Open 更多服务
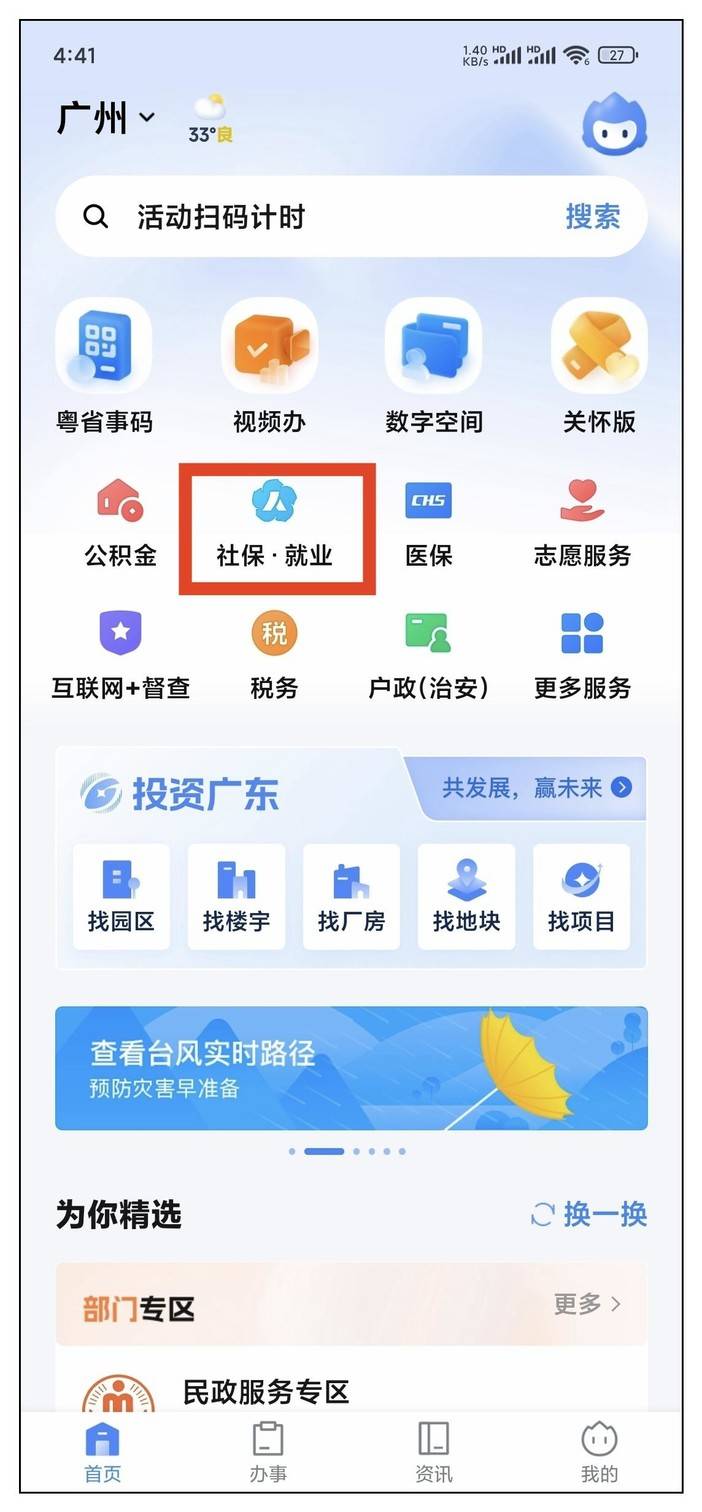This screenshot has width=702, height=1512. click(582, 656)
